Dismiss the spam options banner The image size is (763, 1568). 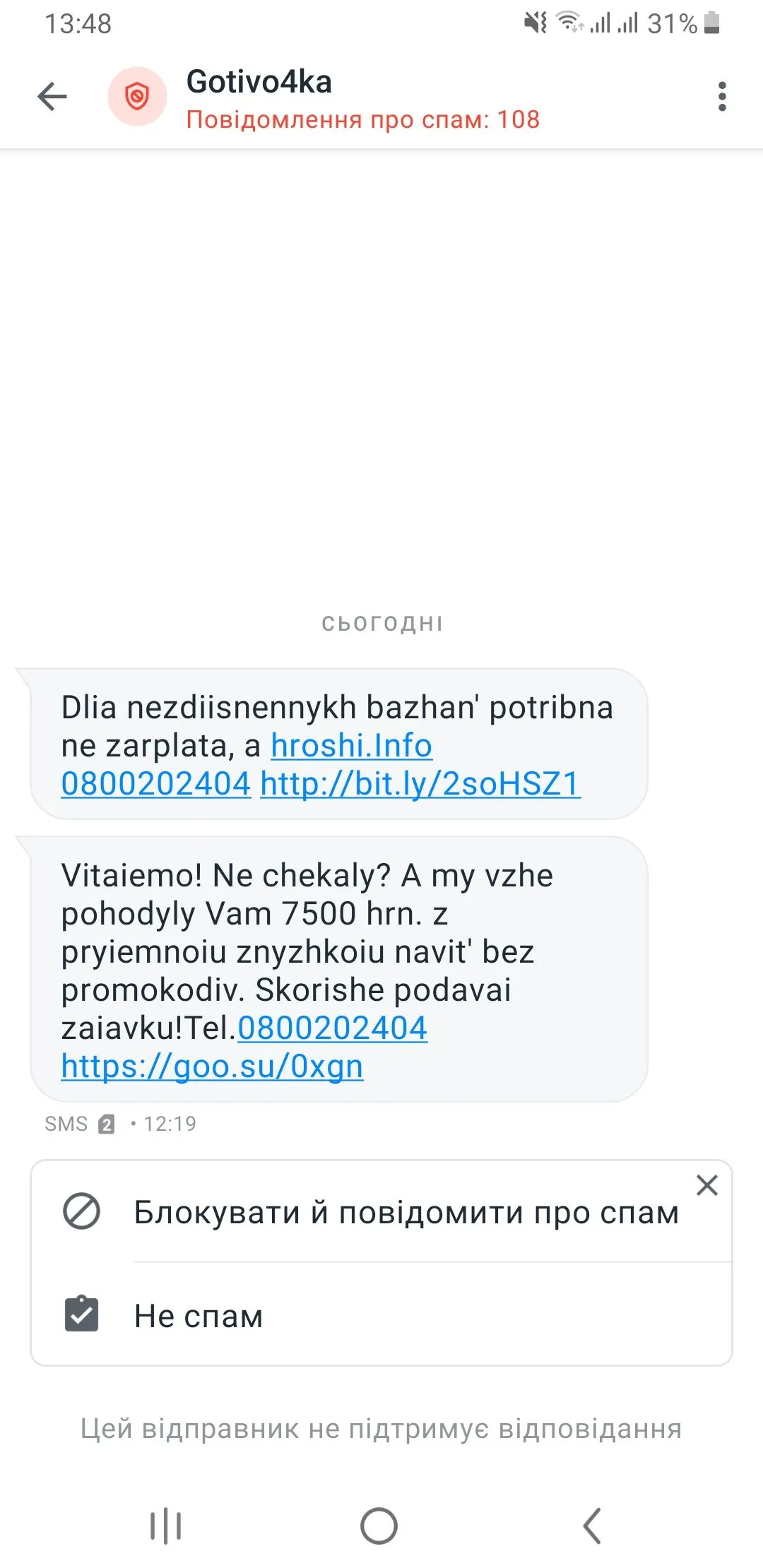(706, 1185)
